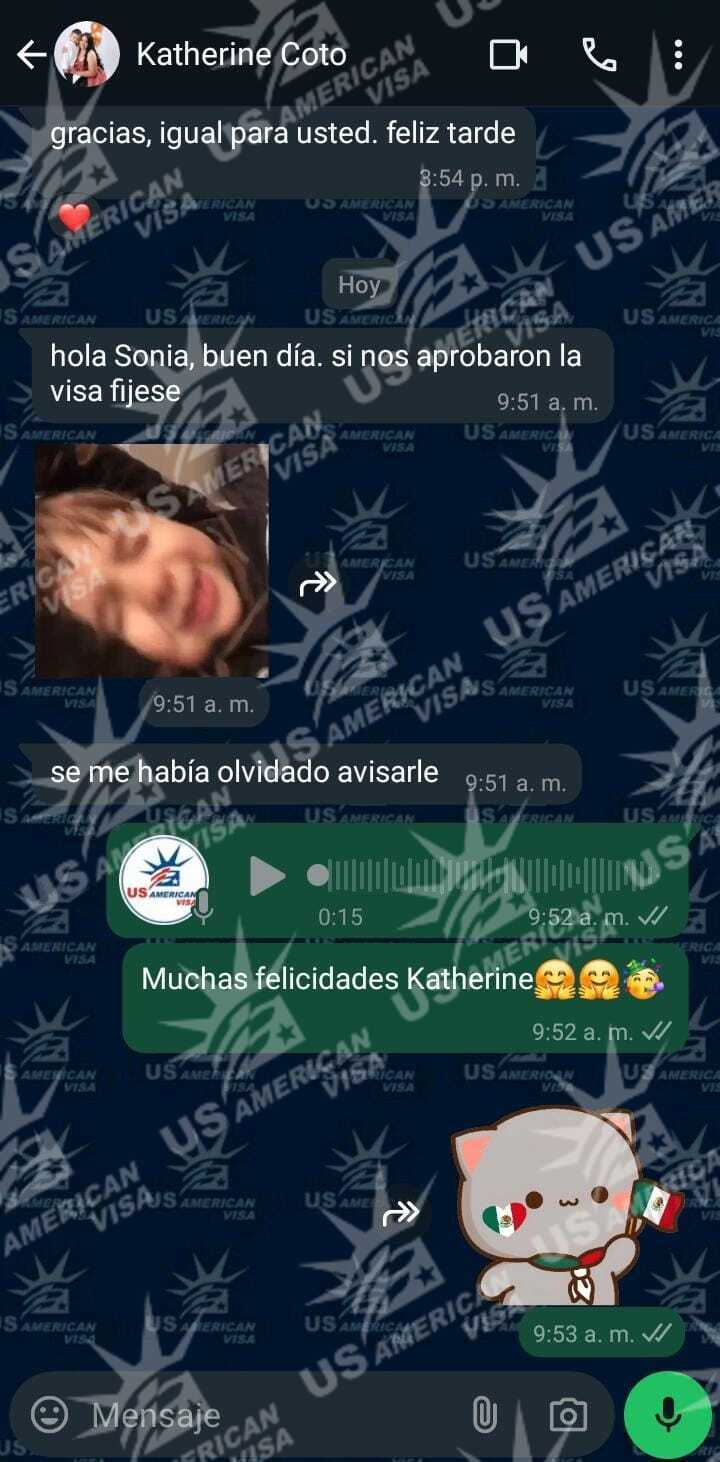
Task: Record a voice message with microphone
Action: [x=668, y=1414]
